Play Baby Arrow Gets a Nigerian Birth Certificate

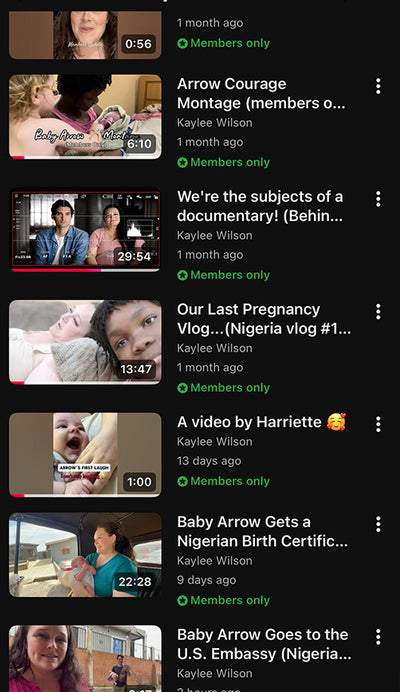(85, 555)
